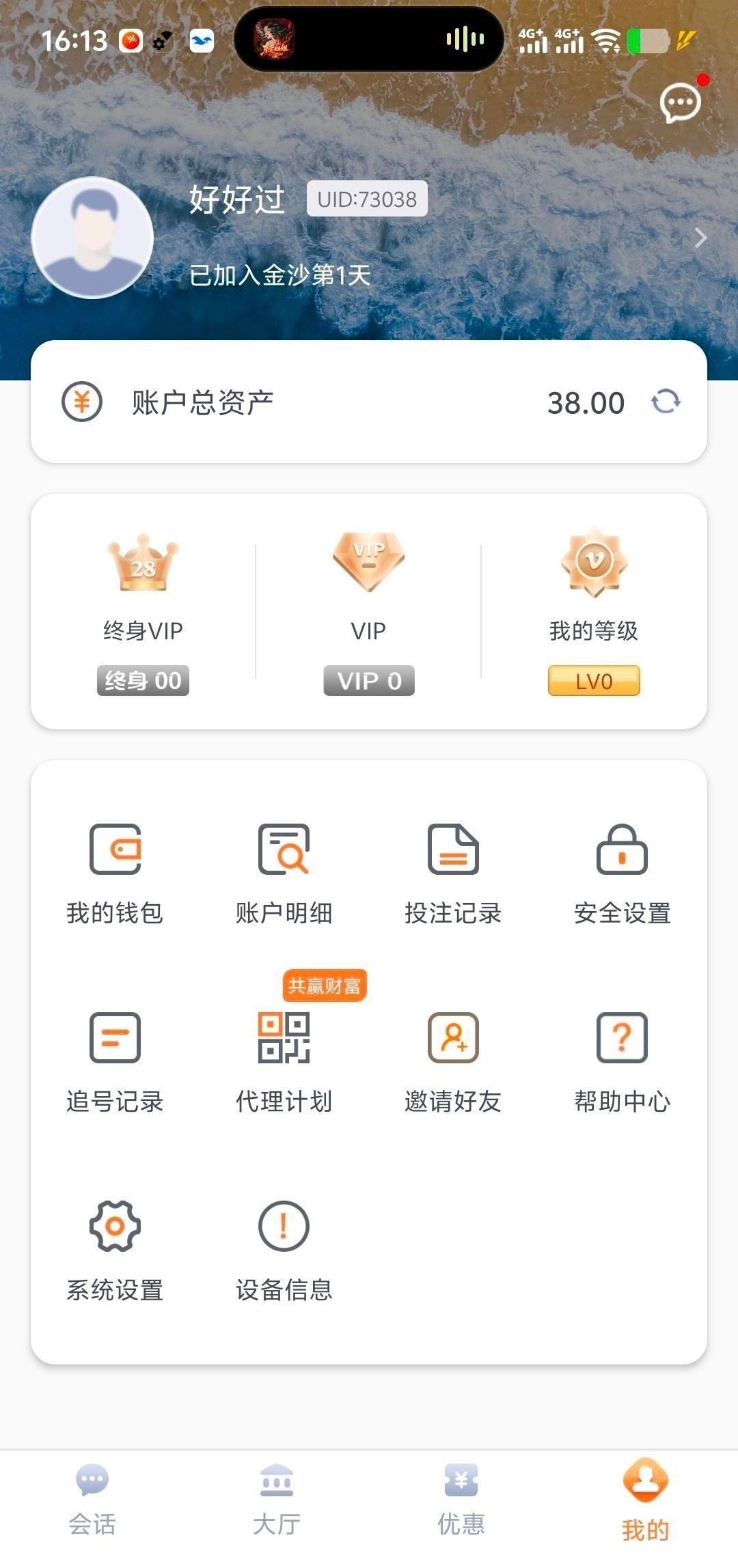Open 代理计划 agent plan

[284, 1063]
